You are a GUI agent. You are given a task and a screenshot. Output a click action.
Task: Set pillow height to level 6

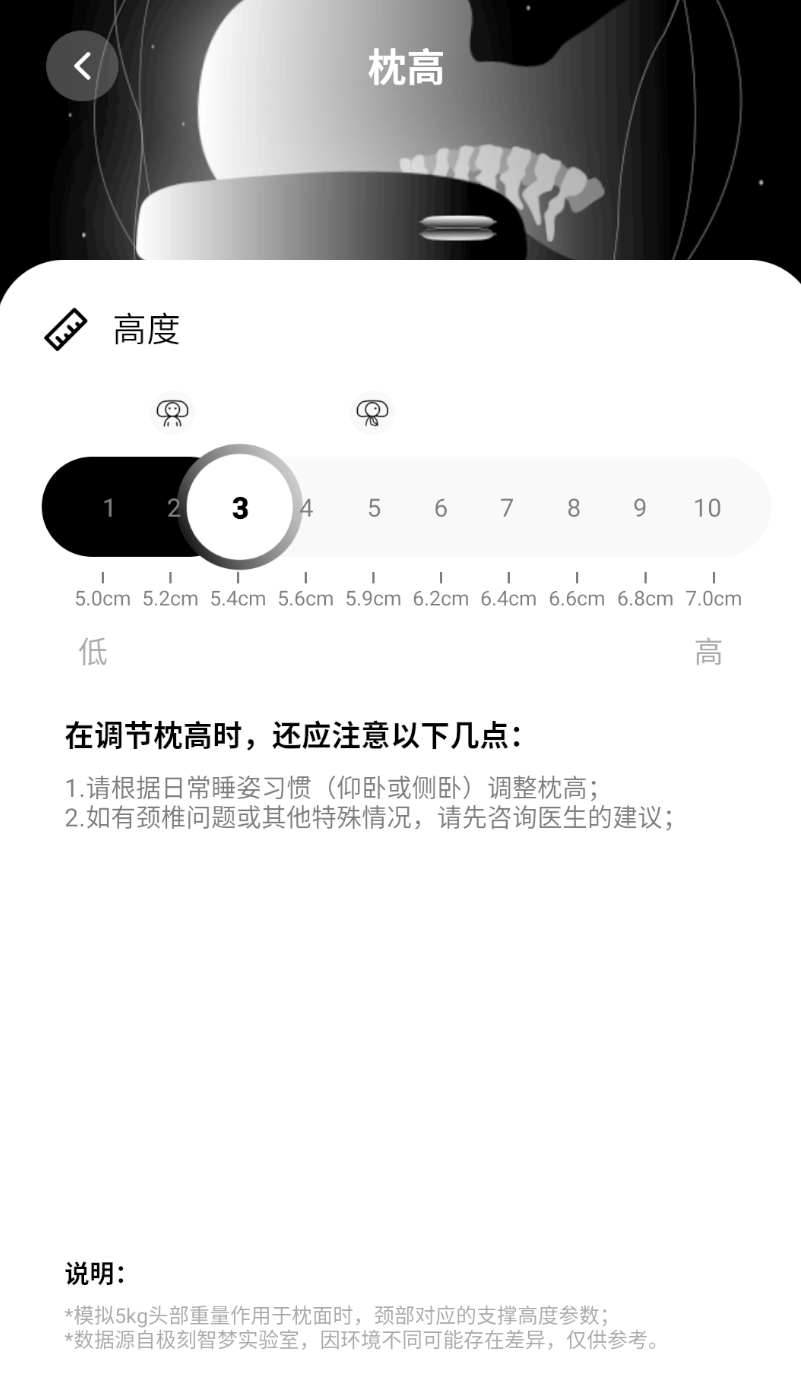click(x=440, y=508)
